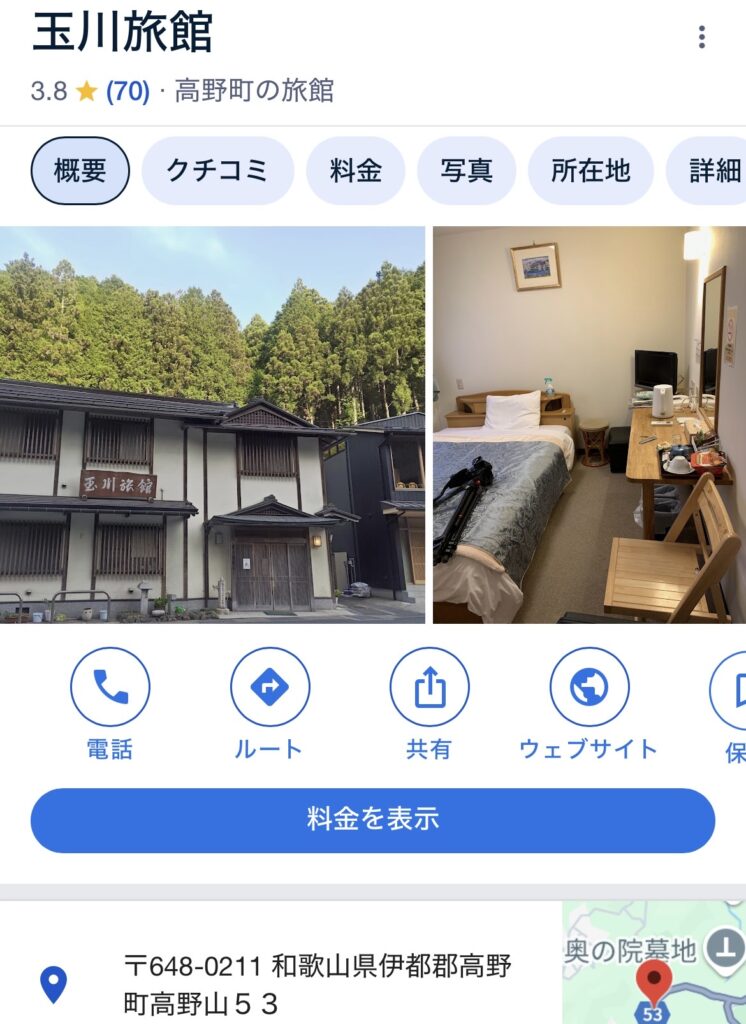This screenshot has width=746, height=1024.
Task: Open the three-dot overflow menu
Action: click(x=702, y=38)
